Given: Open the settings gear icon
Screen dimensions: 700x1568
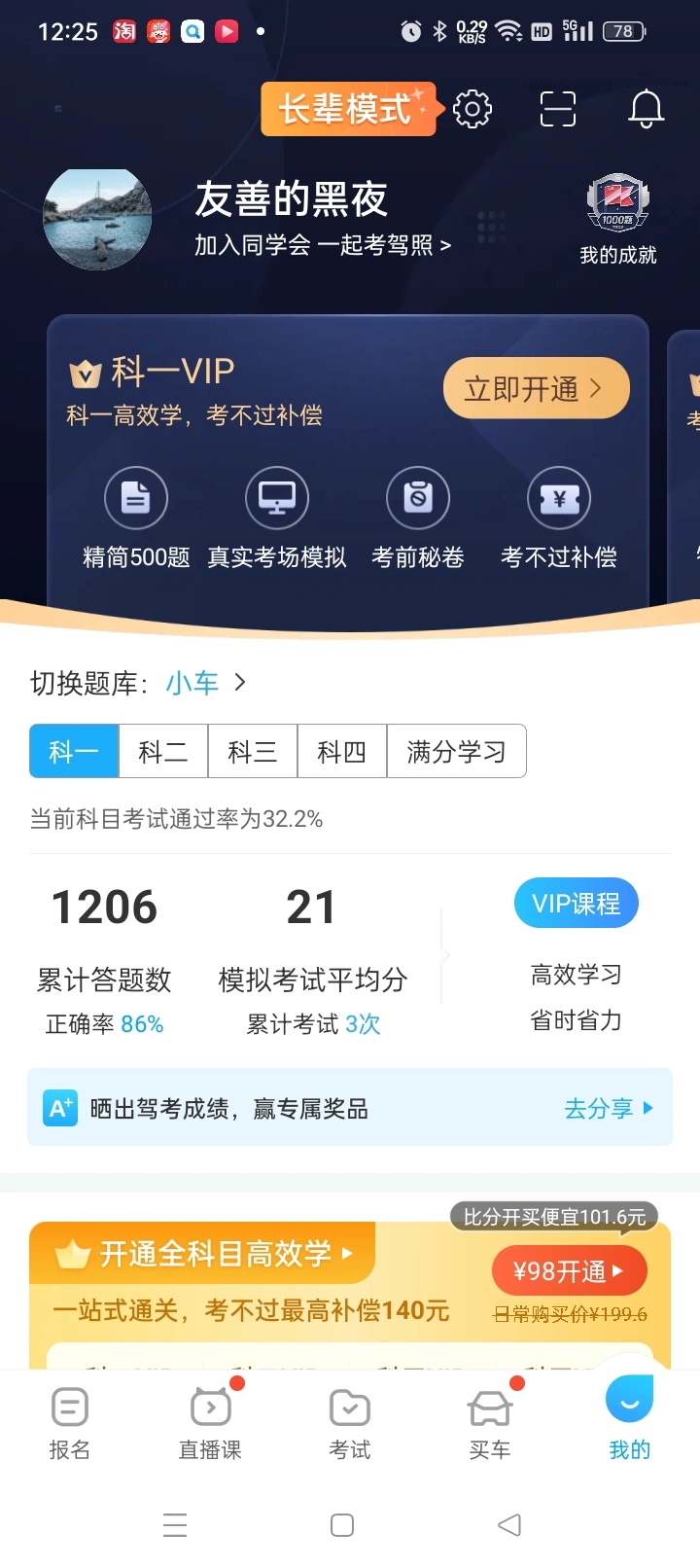Looking at the screenshot, I should (x=472, y=109).
